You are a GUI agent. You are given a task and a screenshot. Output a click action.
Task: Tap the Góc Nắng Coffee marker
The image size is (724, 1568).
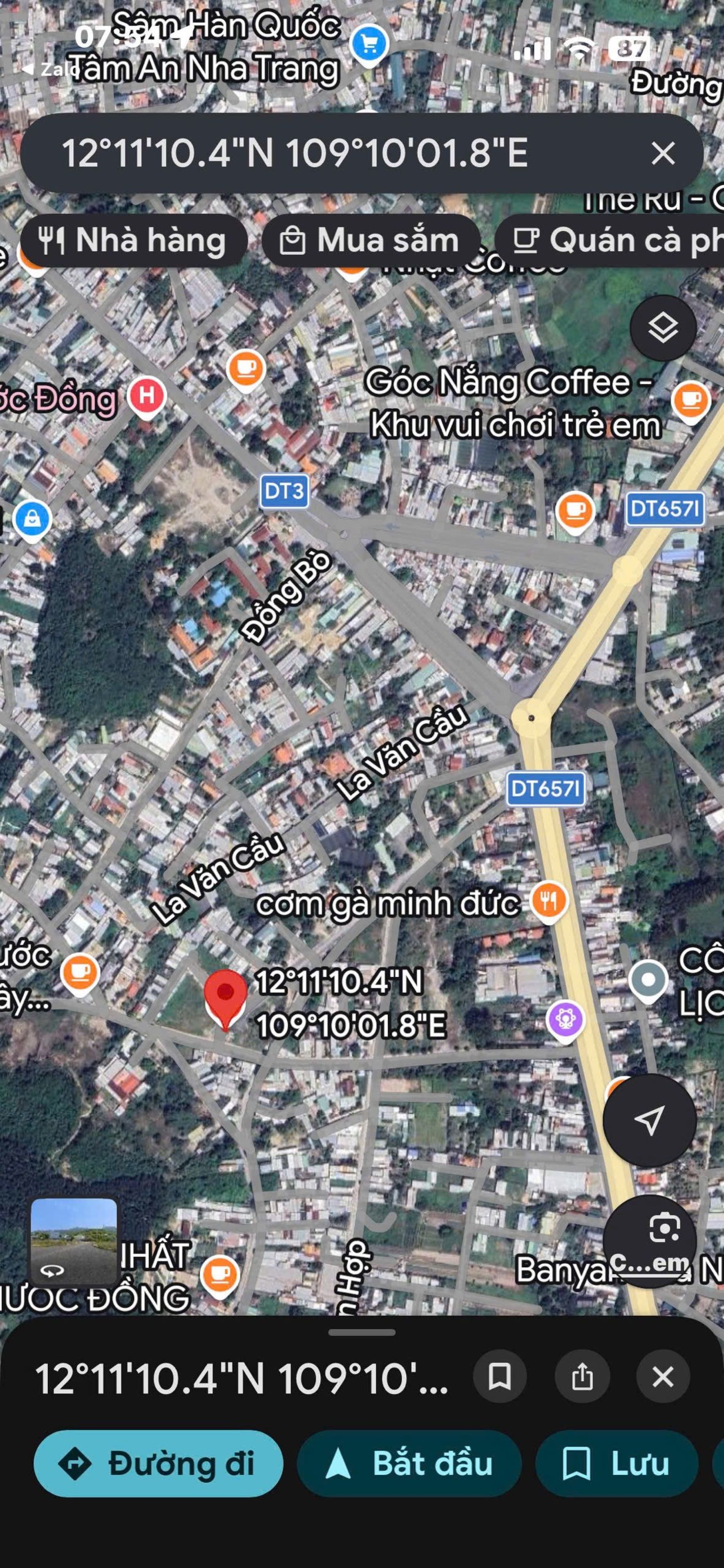point(690,400)
